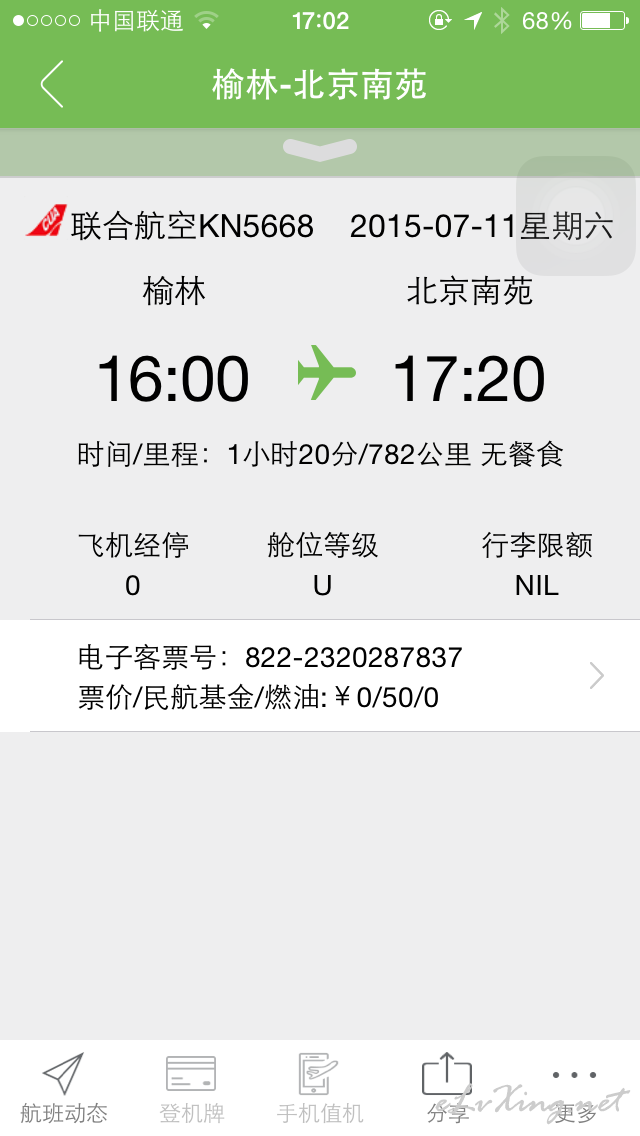Open 航班动态 flight status
Image resolution: width=640 pixels, height=1136 pixels.
64,1088
